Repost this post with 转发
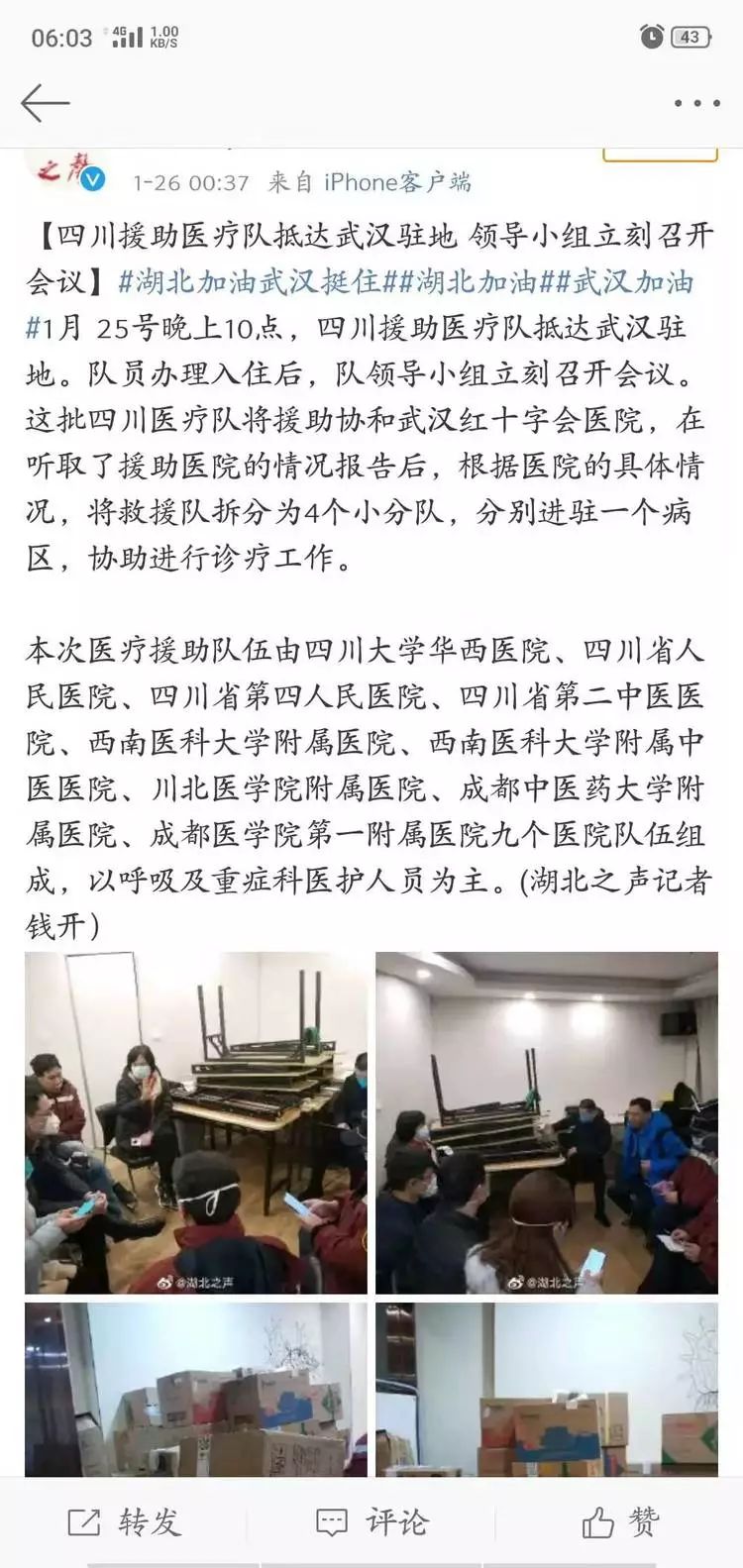743x1568 pixels. point(125,1522)
